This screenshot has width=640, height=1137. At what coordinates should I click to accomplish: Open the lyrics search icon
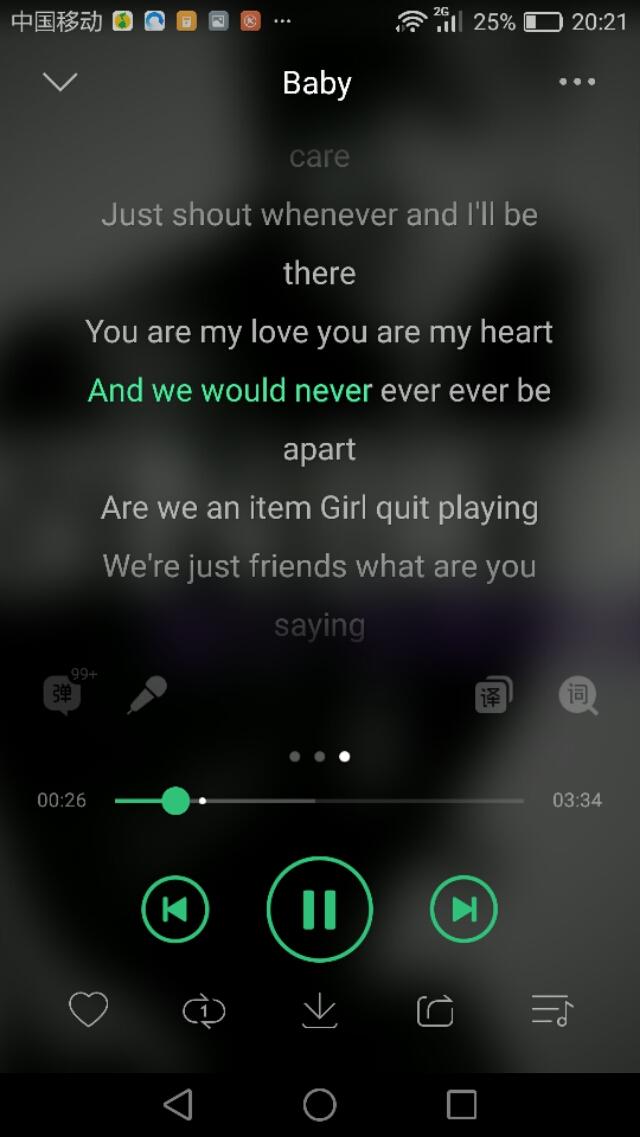(578, 695)
